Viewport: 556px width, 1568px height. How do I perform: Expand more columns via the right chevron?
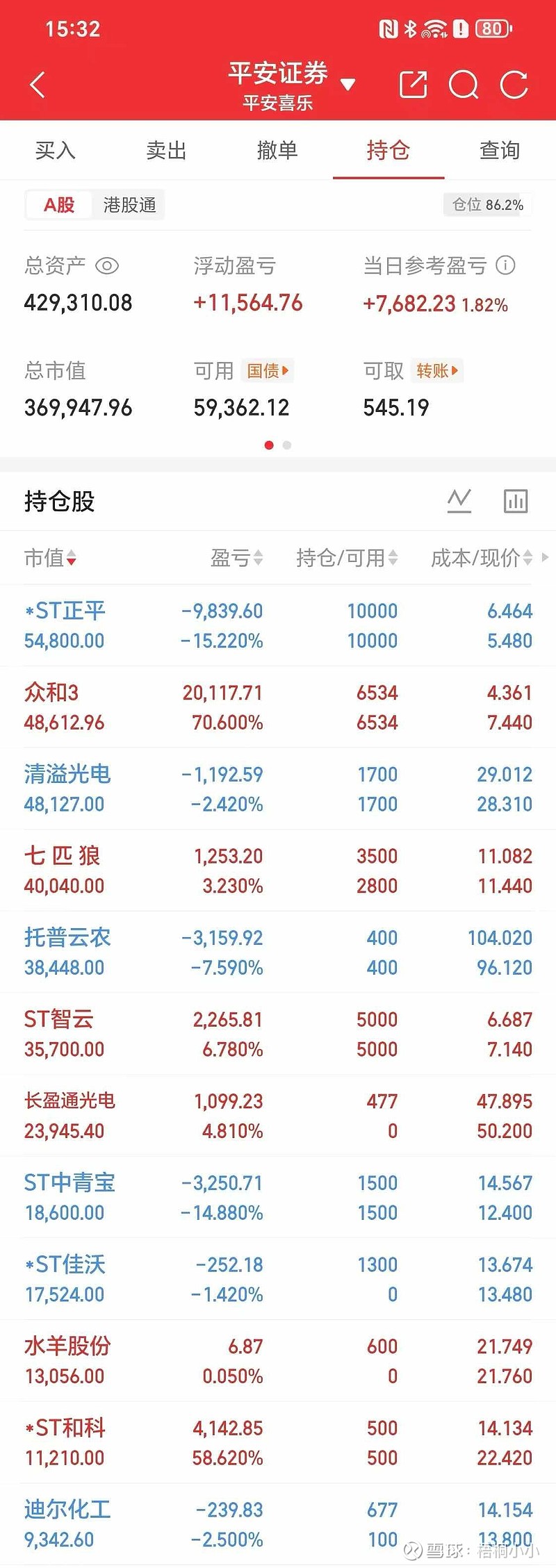coord(546,558)
